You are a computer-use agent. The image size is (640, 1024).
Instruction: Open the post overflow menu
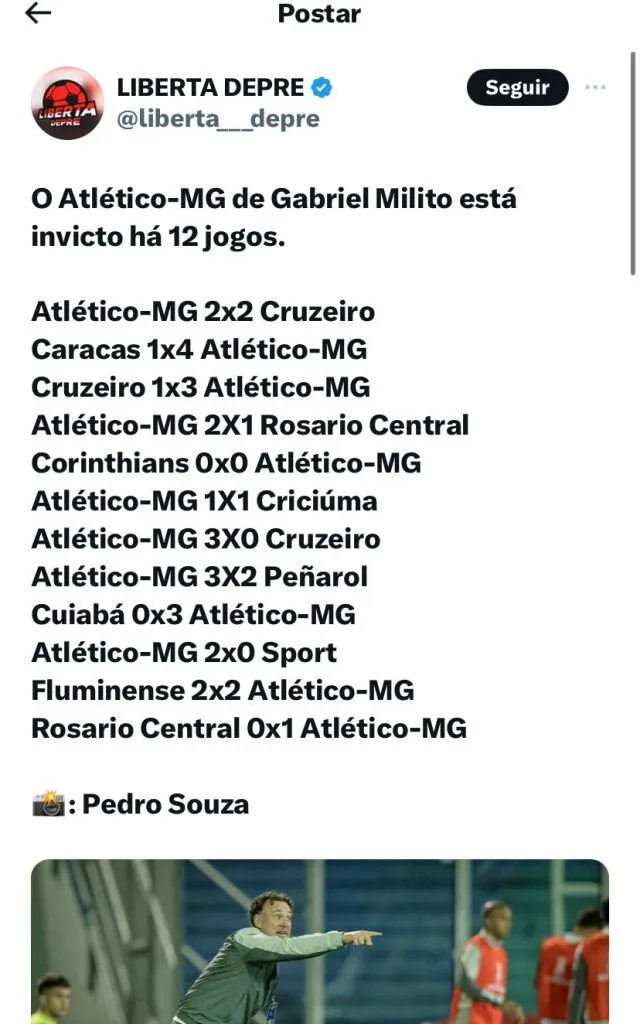click(596, 88)
